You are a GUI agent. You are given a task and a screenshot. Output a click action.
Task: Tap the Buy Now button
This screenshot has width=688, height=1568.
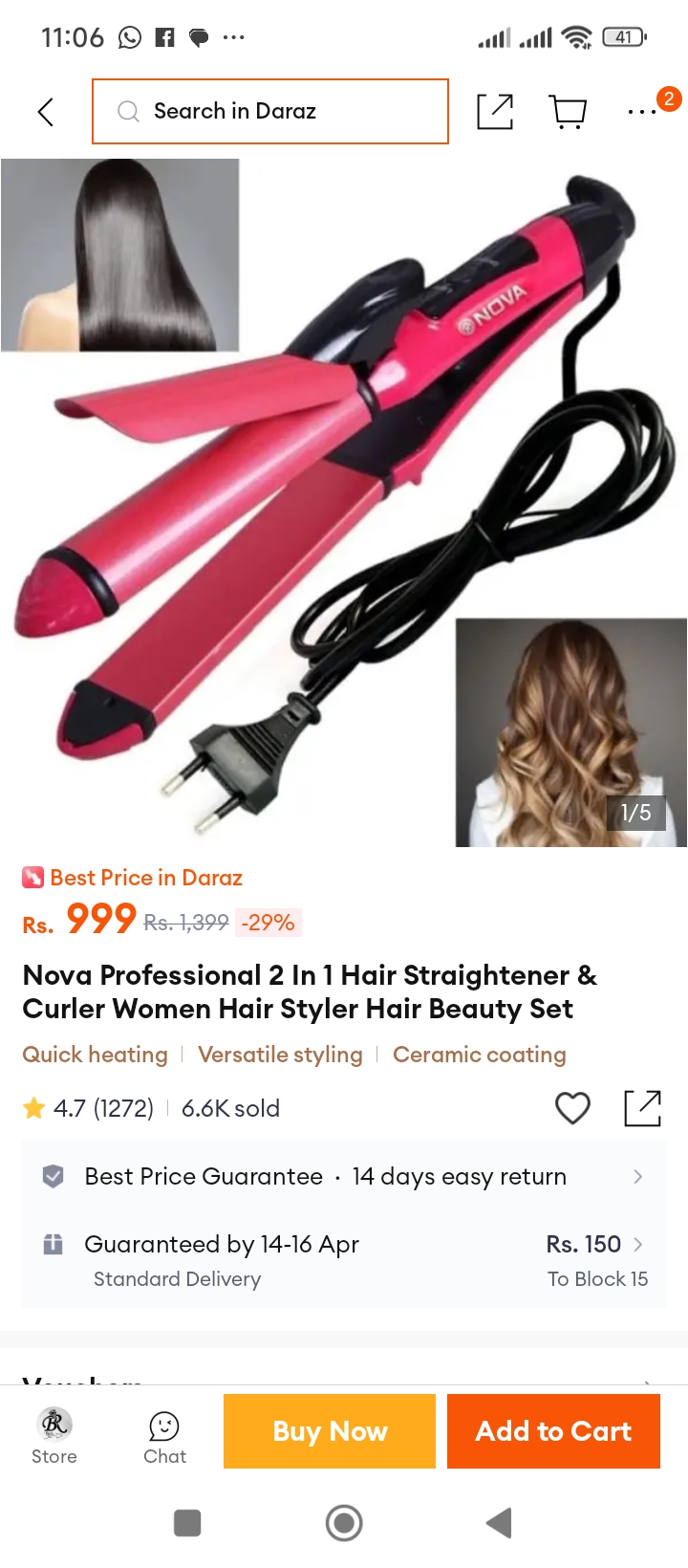click(x=330, y=1431)
